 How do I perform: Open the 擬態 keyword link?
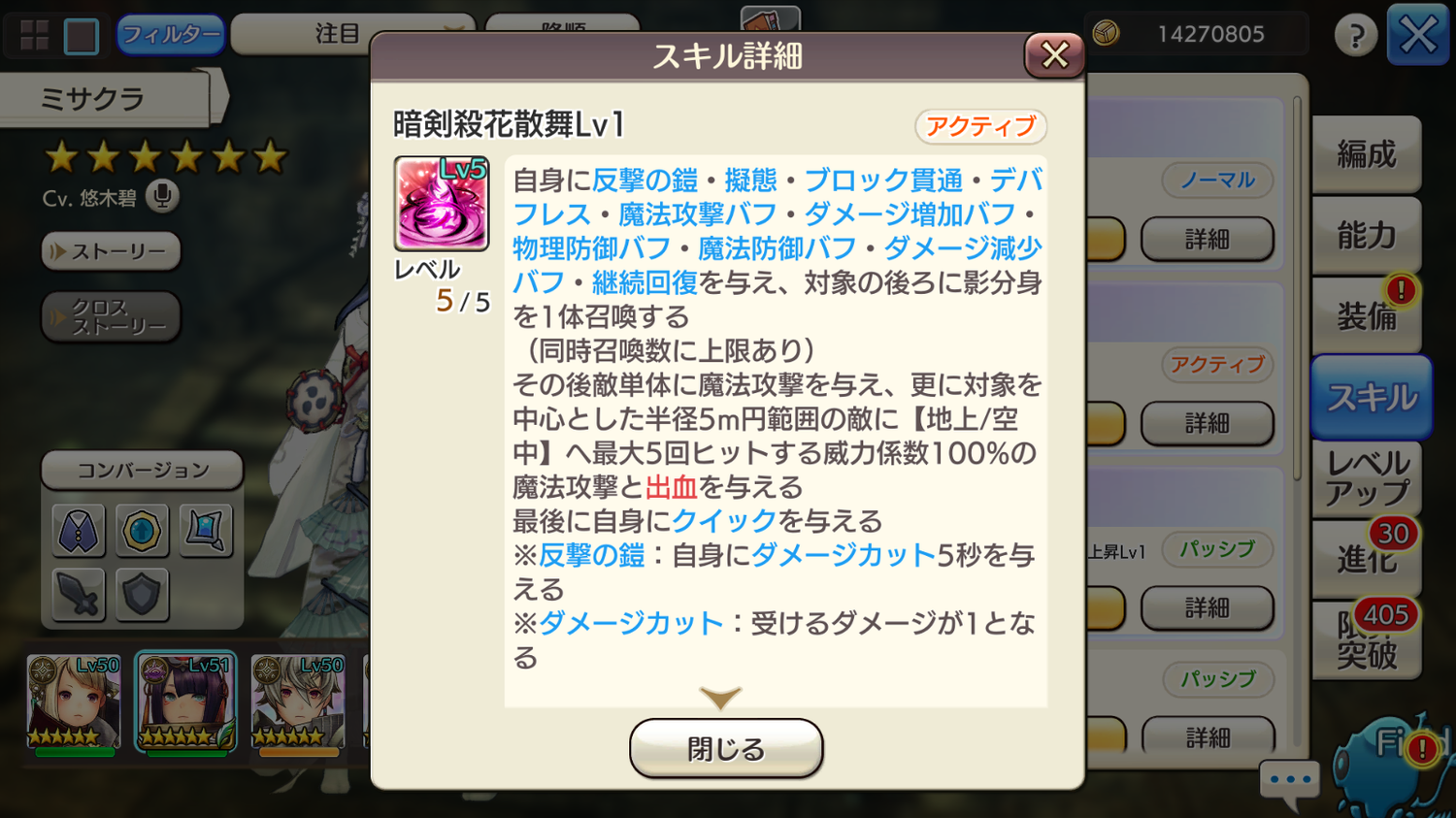tap(750, 180)
